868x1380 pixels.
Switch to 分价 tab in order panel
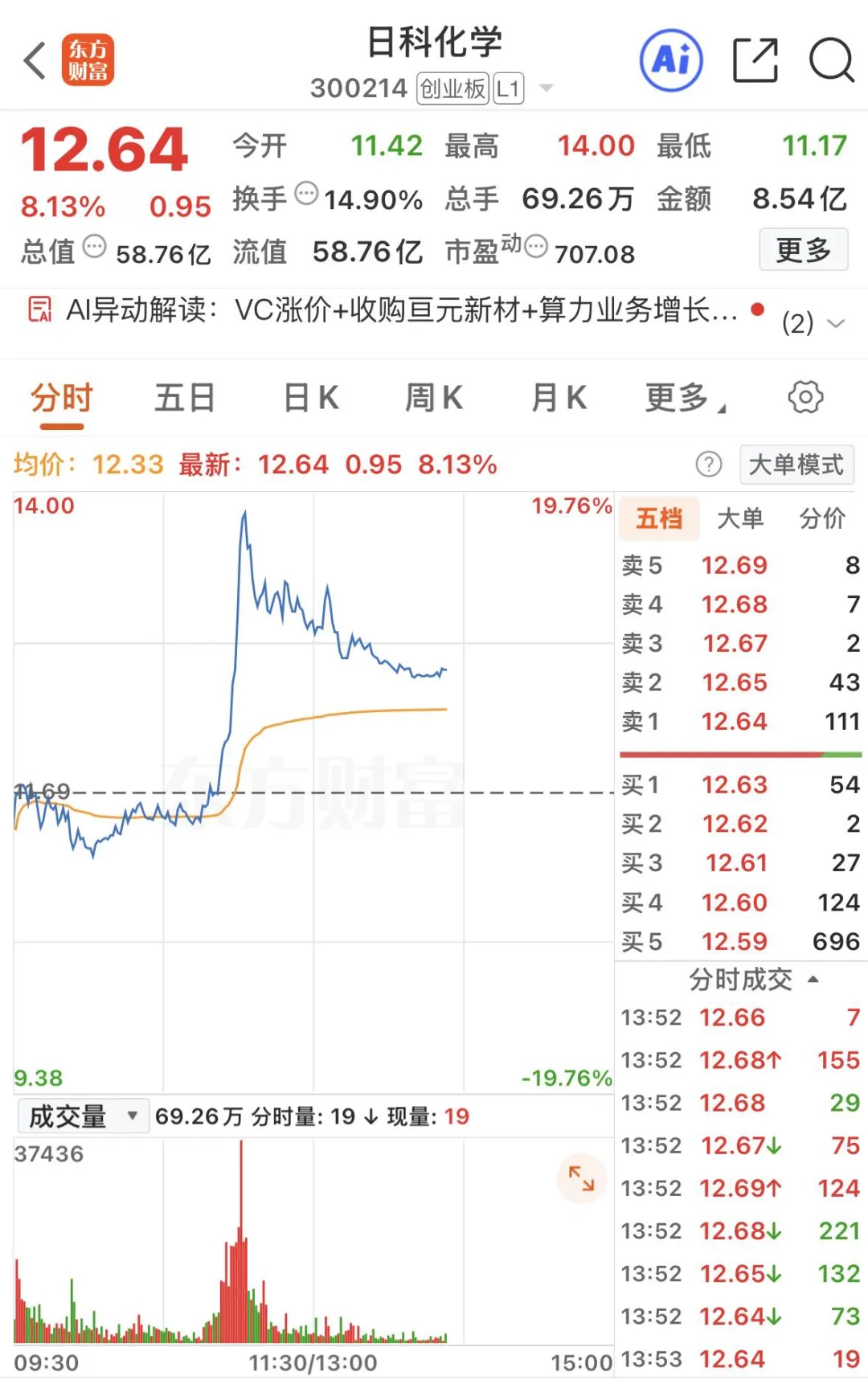point(822,518)
